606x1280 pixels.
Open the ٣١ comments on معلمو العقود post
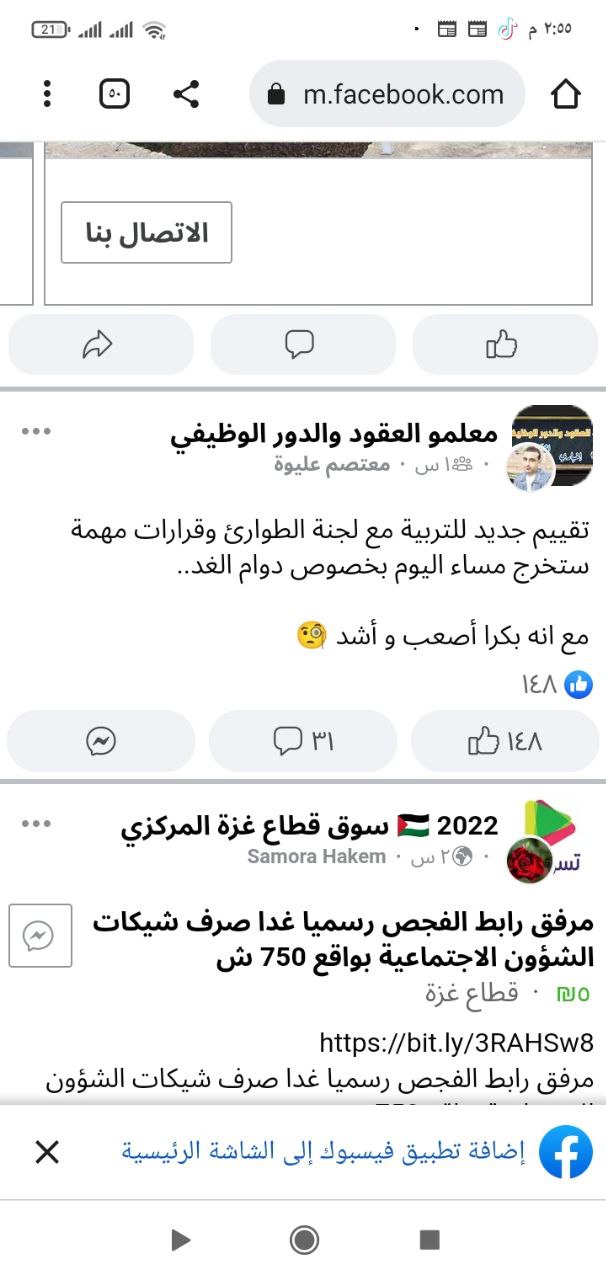[x=302, y=741]
